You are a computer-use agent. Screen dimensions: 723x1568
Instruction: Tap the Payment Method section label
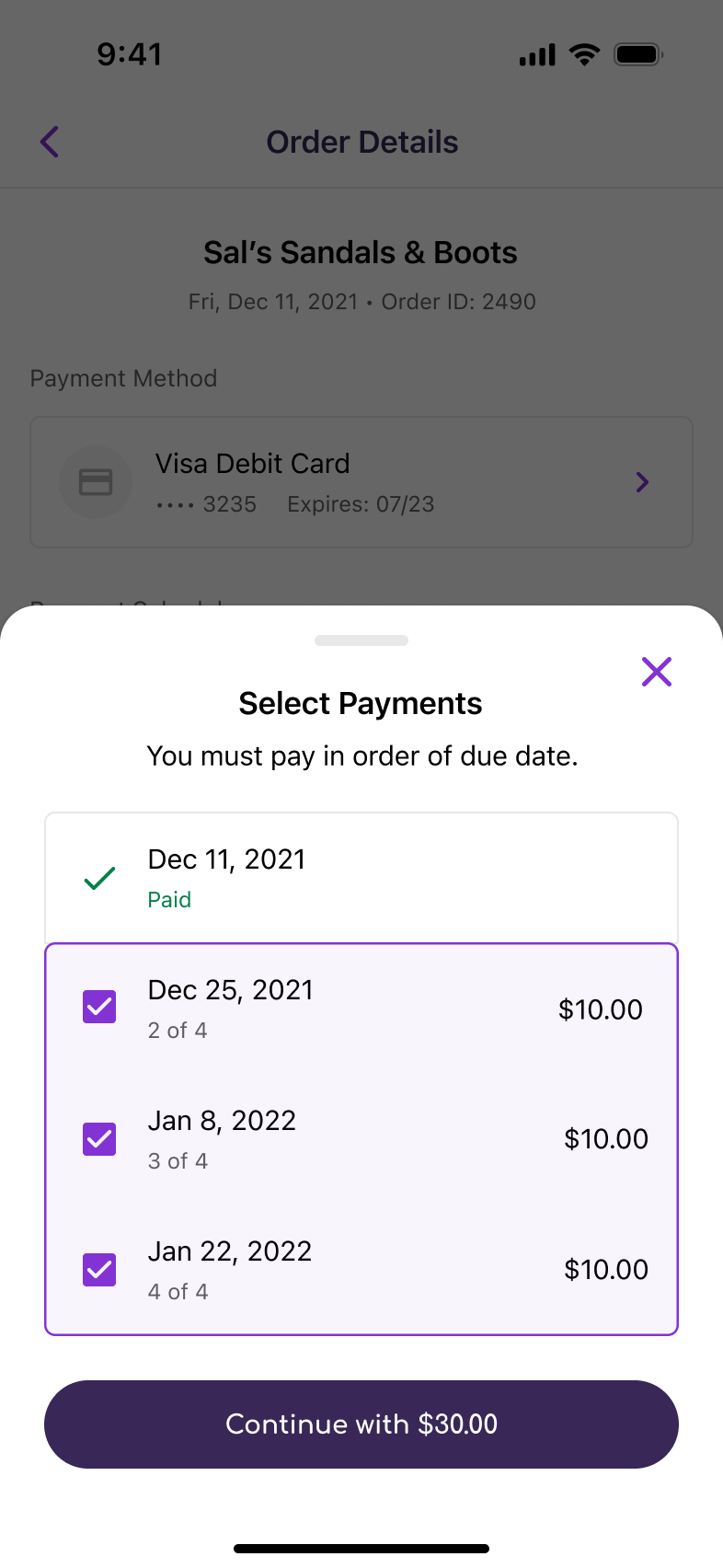point(123,378)
